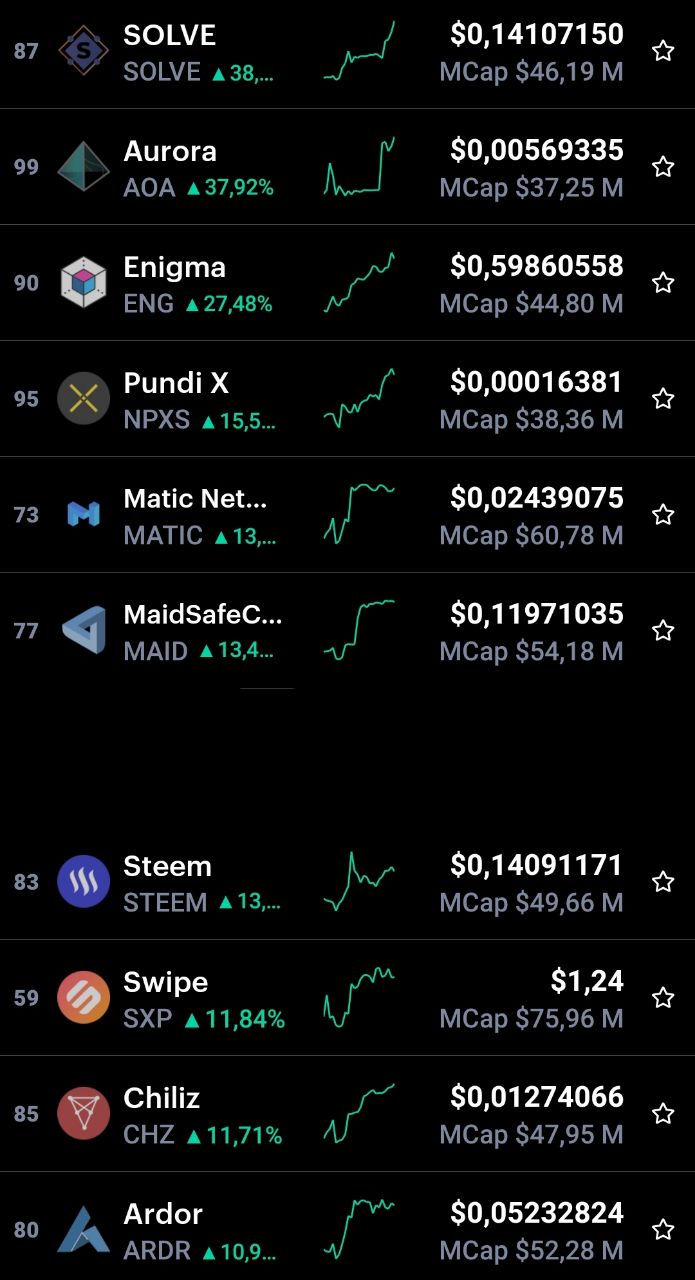Tap the star beside Ardor
The height and width of the screenshot is (1280, 695).
click(x=663, y=1230)
